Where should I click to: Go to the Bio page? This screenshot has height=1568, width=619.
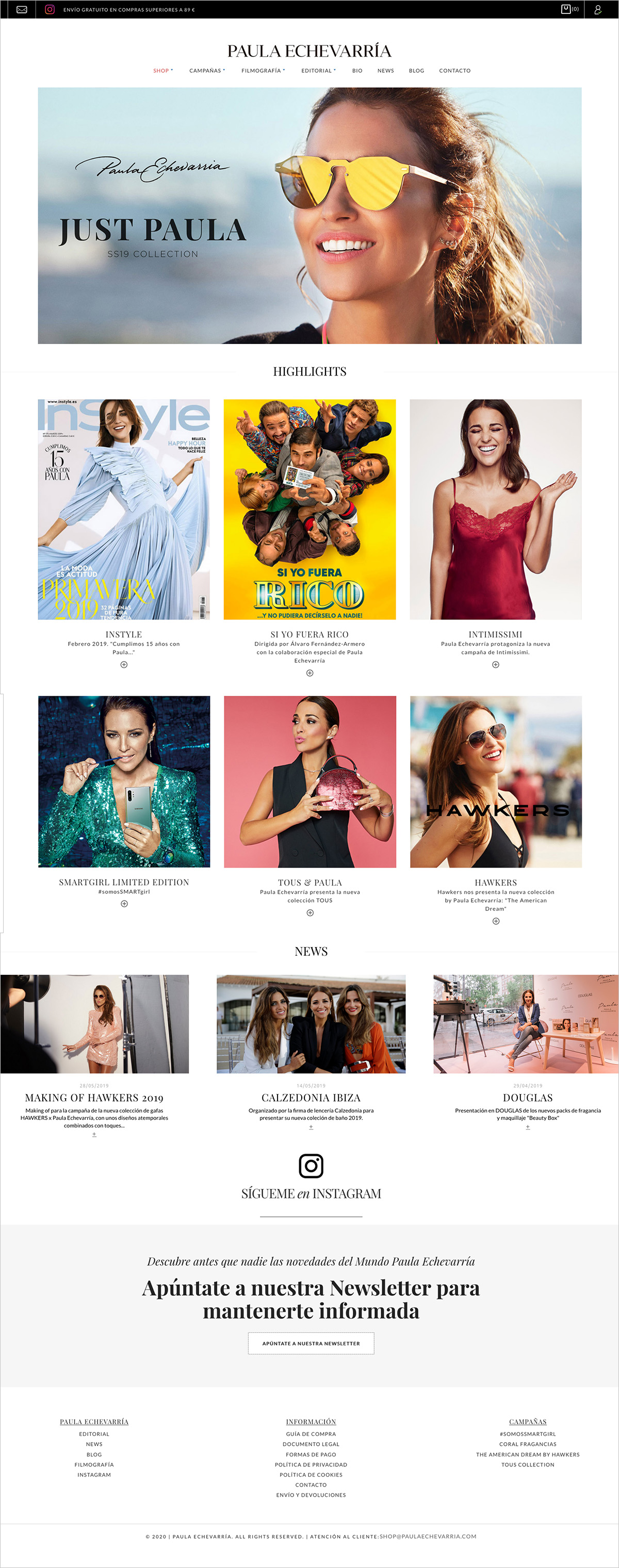[356, 71]
